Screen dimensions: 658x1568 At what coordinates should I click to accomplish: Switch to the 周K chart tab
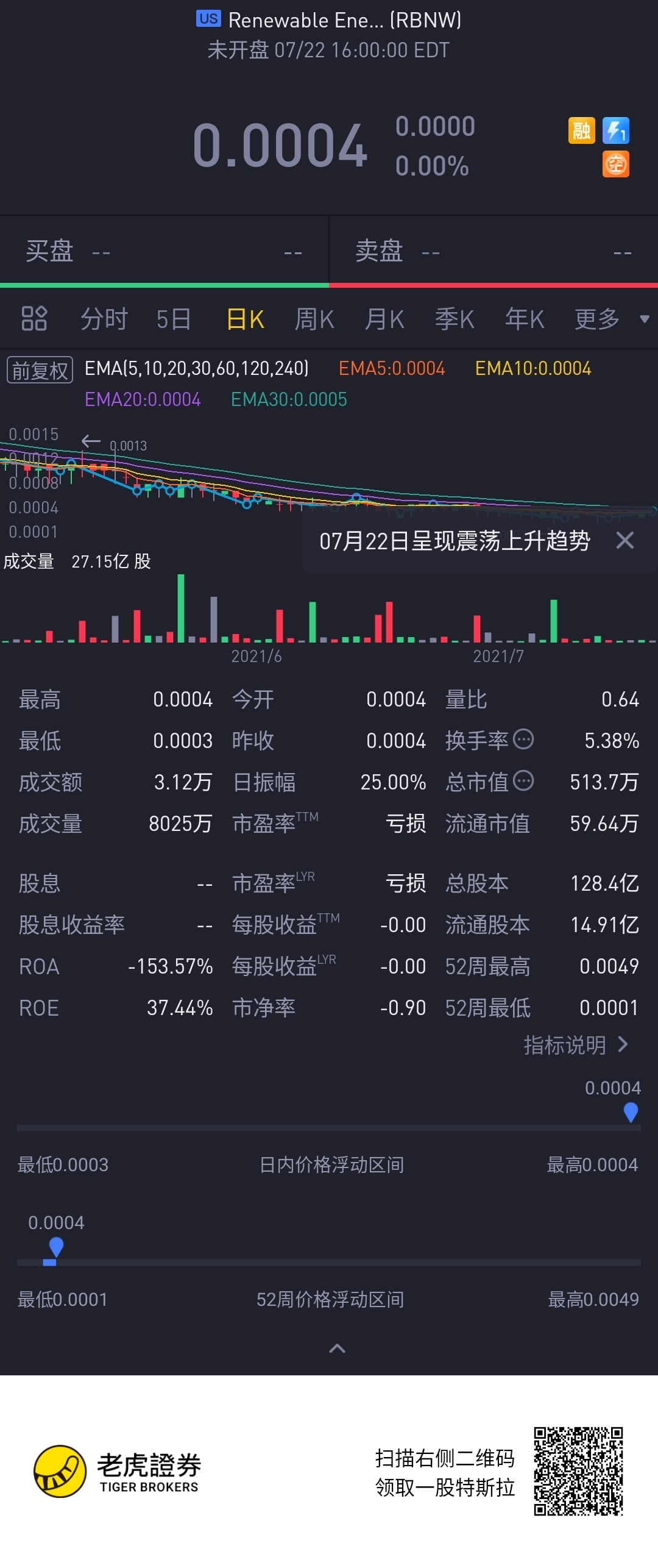(314, 319)
